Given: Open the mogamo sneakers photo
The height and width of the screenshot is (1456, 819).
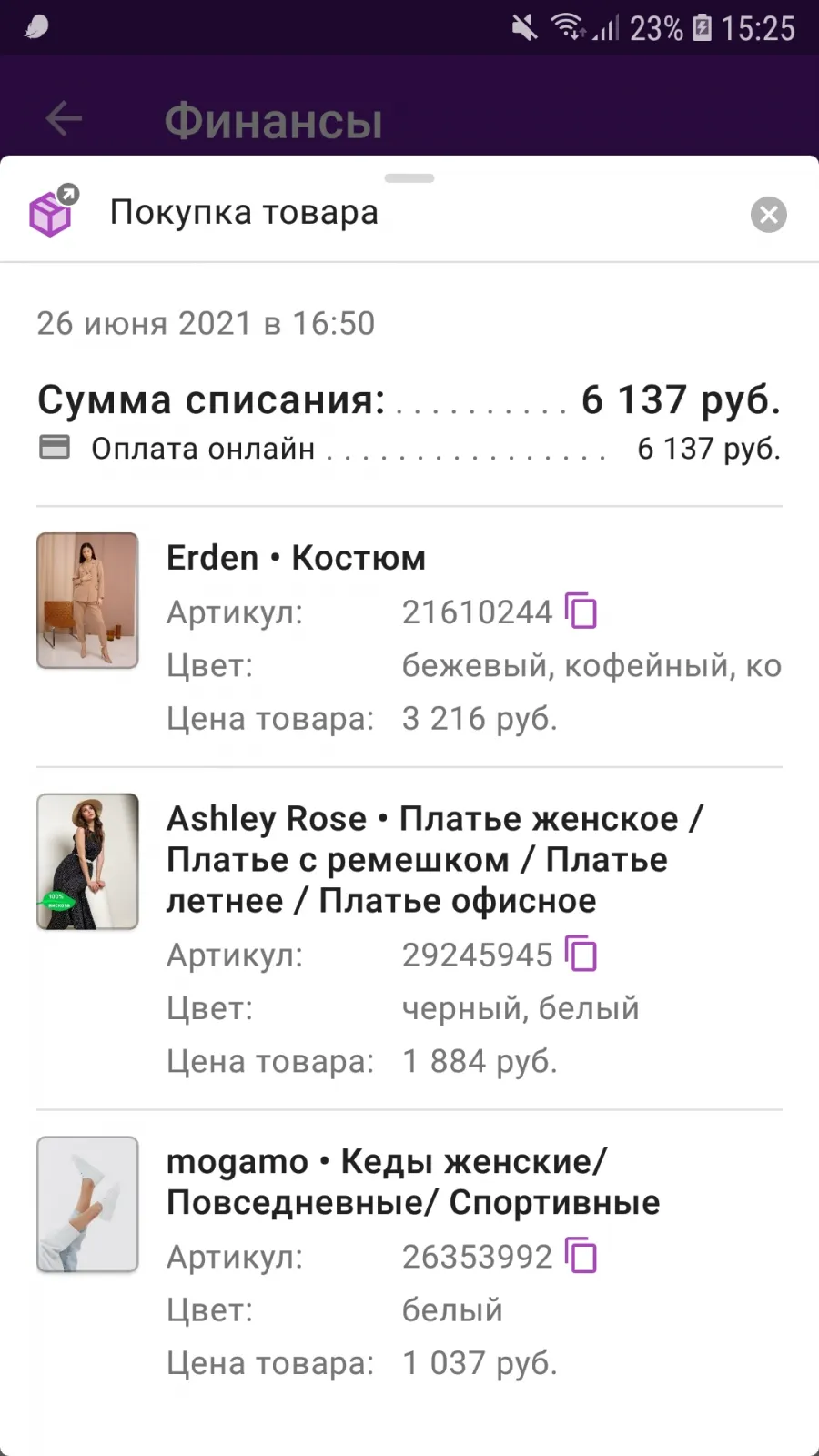Looking at the screenshot, I should pyautogui.click(x=87, y=1204).
